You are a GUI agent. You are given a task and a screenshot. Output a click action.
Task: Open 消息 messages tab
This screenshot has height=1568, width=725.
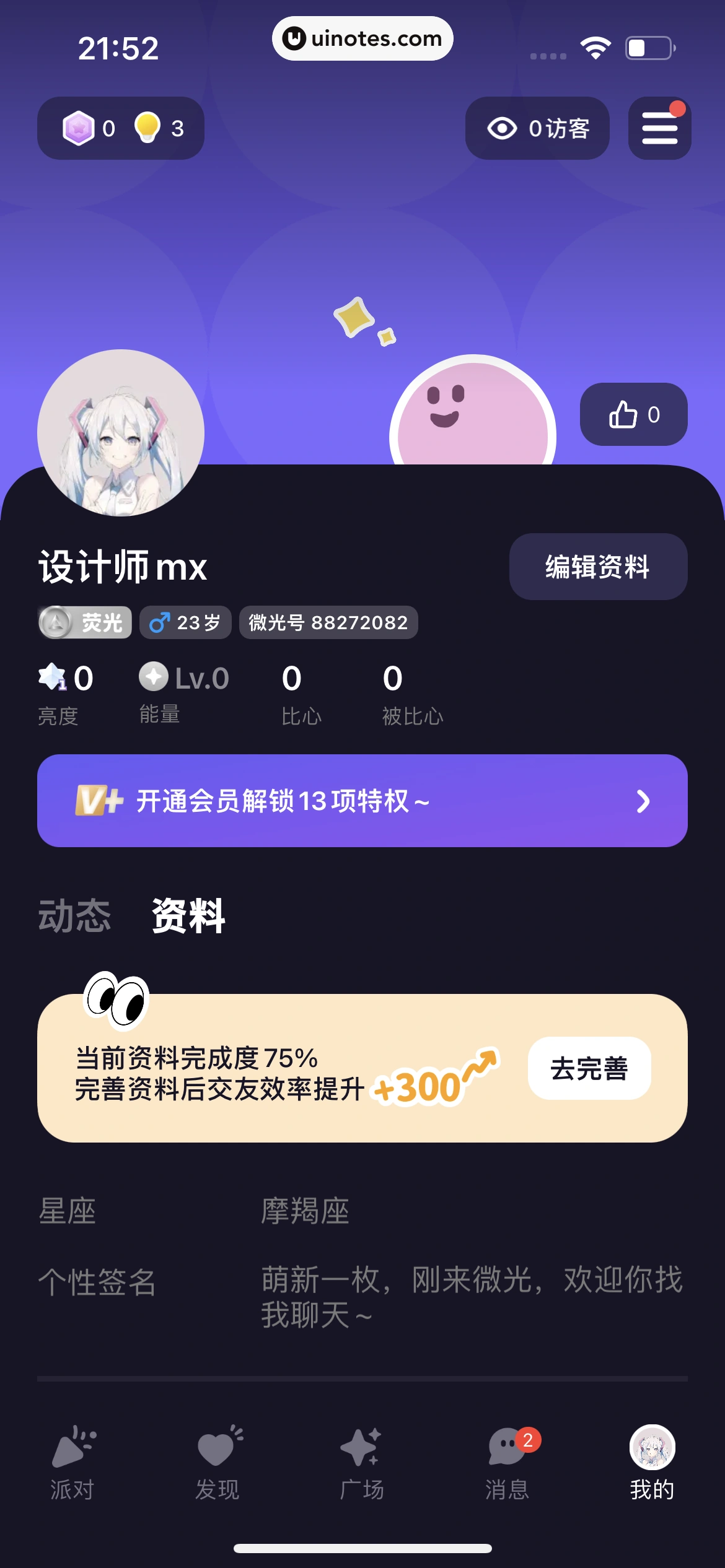507,1461
